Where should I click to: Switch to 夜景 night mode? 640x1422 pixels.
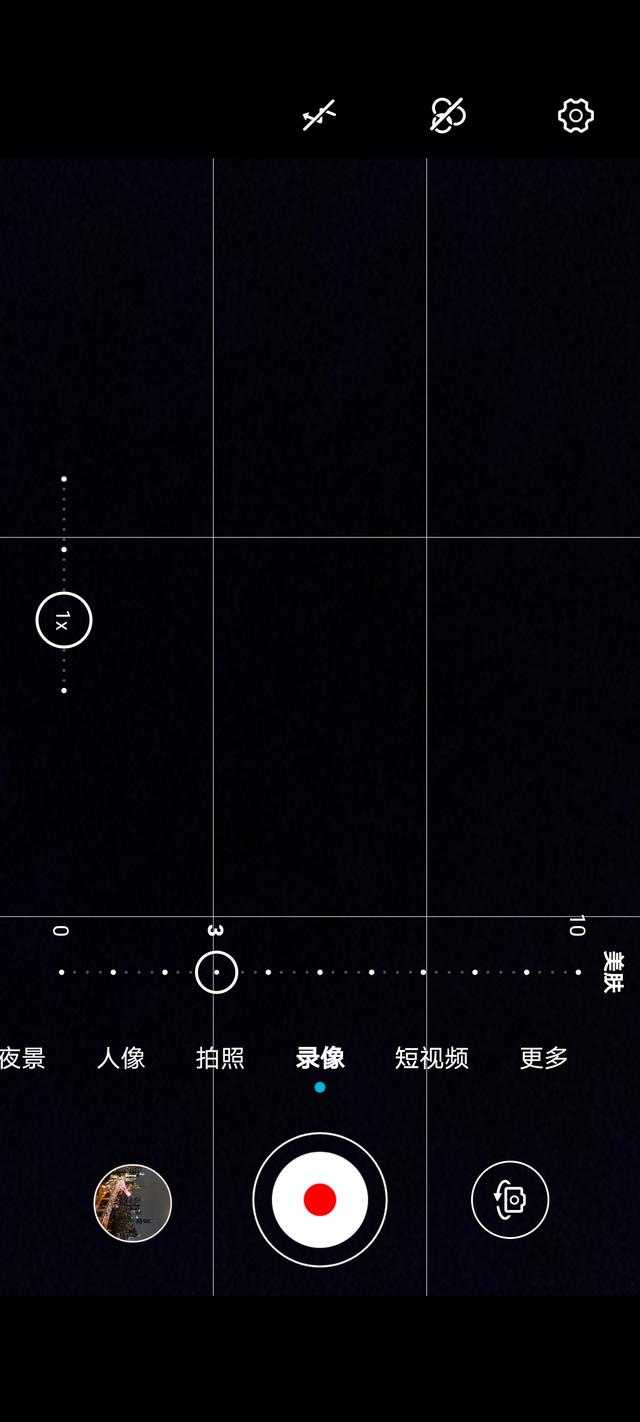click(x=22, y=1058)
